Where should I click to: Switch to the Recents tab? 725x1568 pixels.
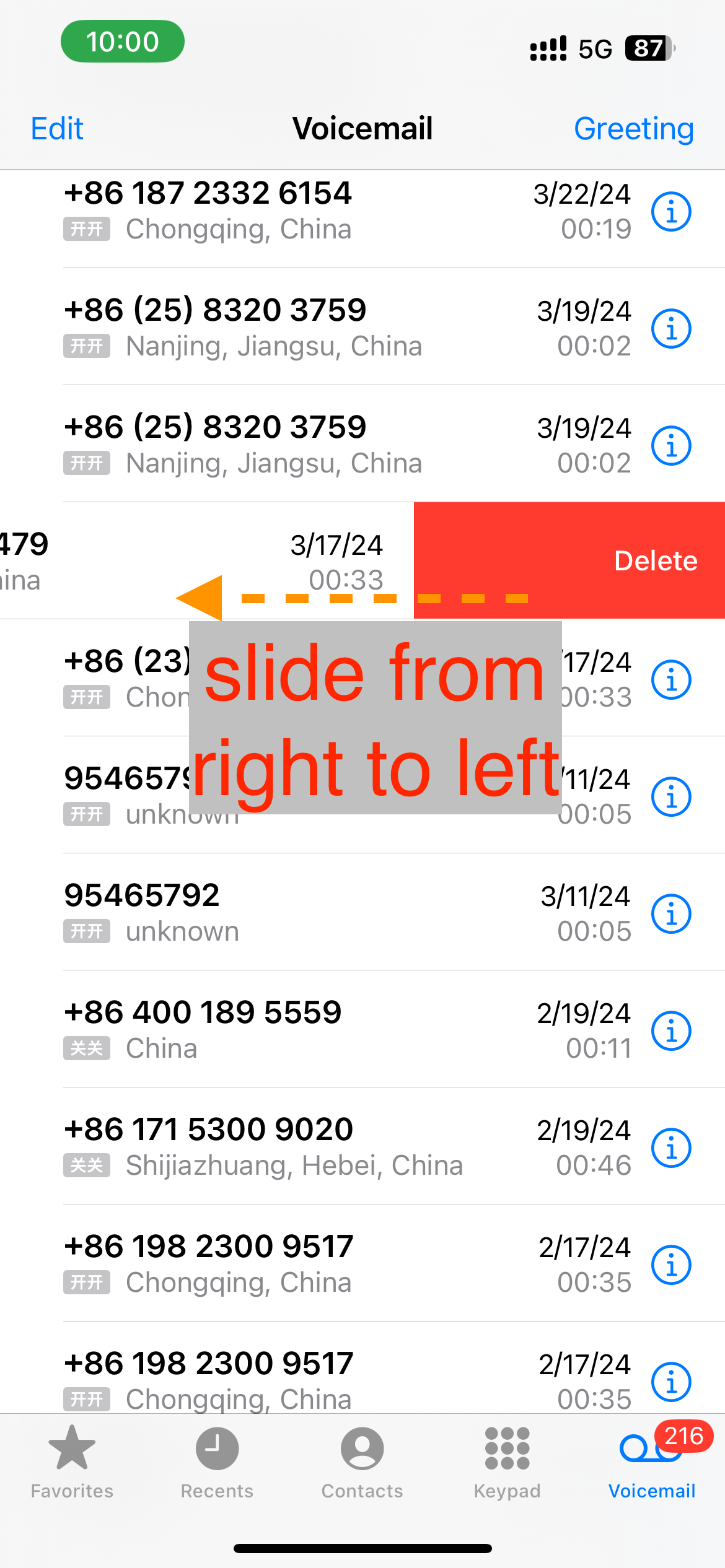217,1463
